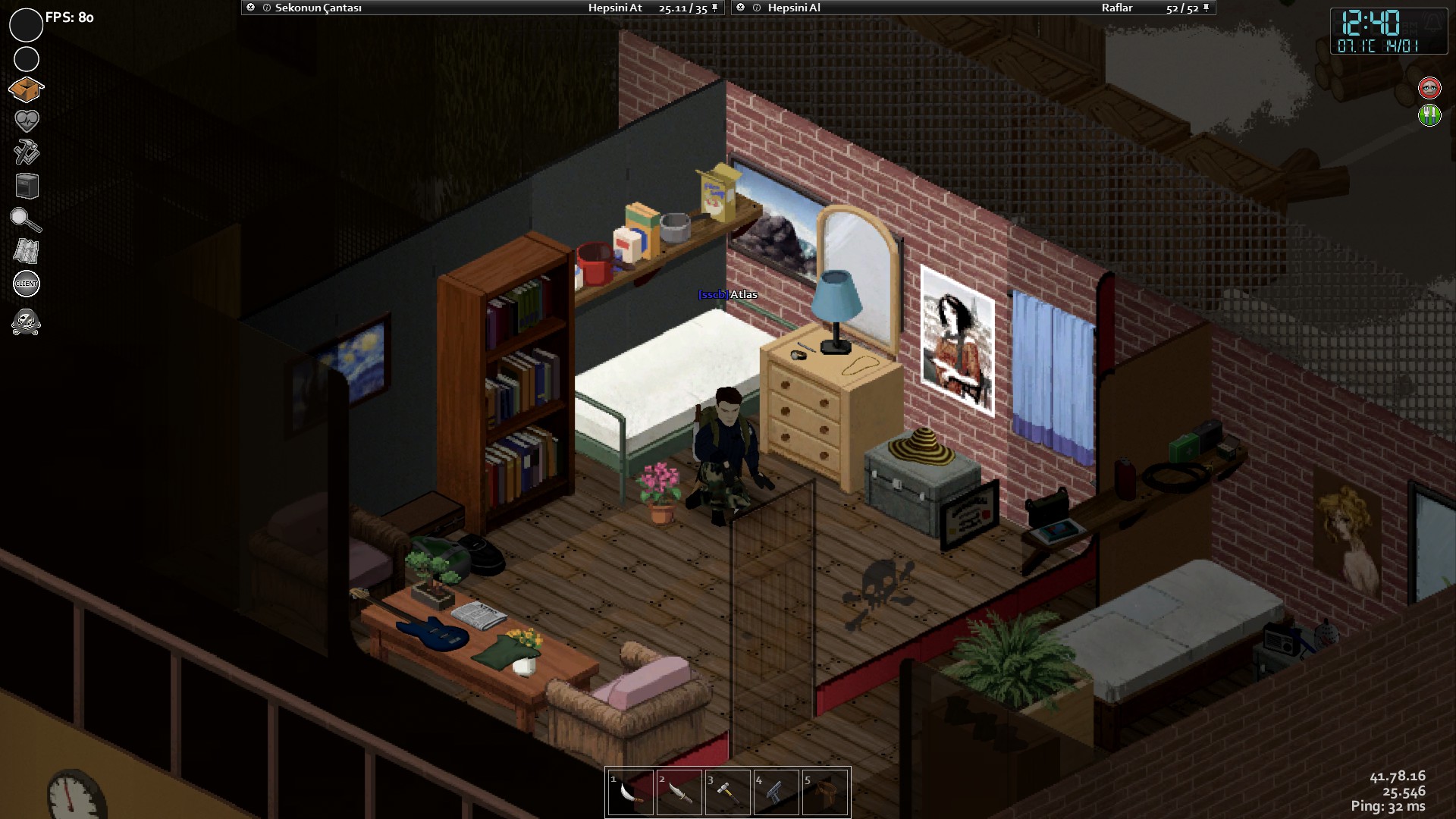Select hotbar slot 5 holster
This screenshot has height=819, width=1456.
pos(824,792)
